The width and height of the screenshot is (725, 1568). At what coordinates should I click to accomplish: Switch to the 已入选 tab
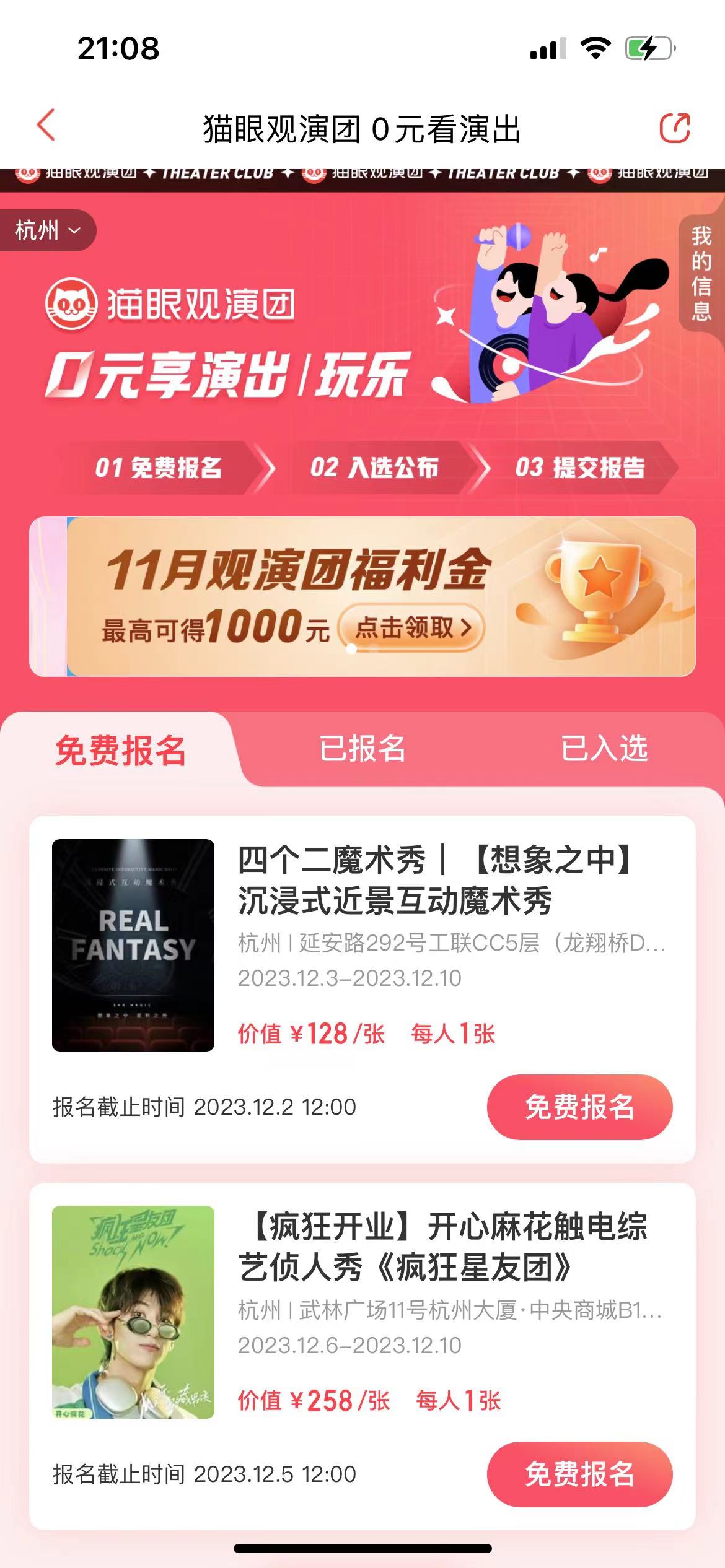(604, 748)
